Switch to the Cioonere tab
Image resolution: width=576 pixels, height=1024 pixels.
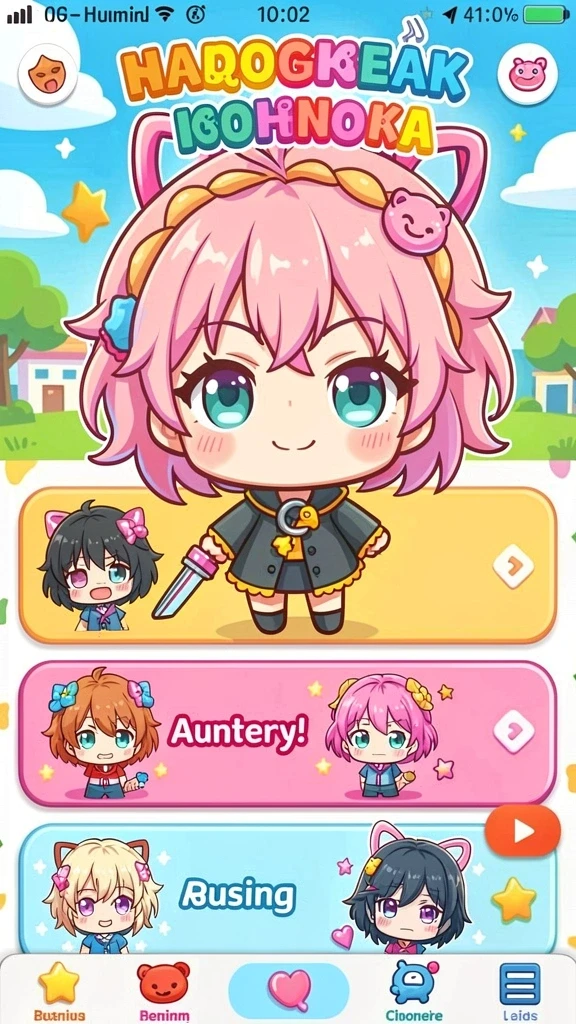[x=413, y=990]
